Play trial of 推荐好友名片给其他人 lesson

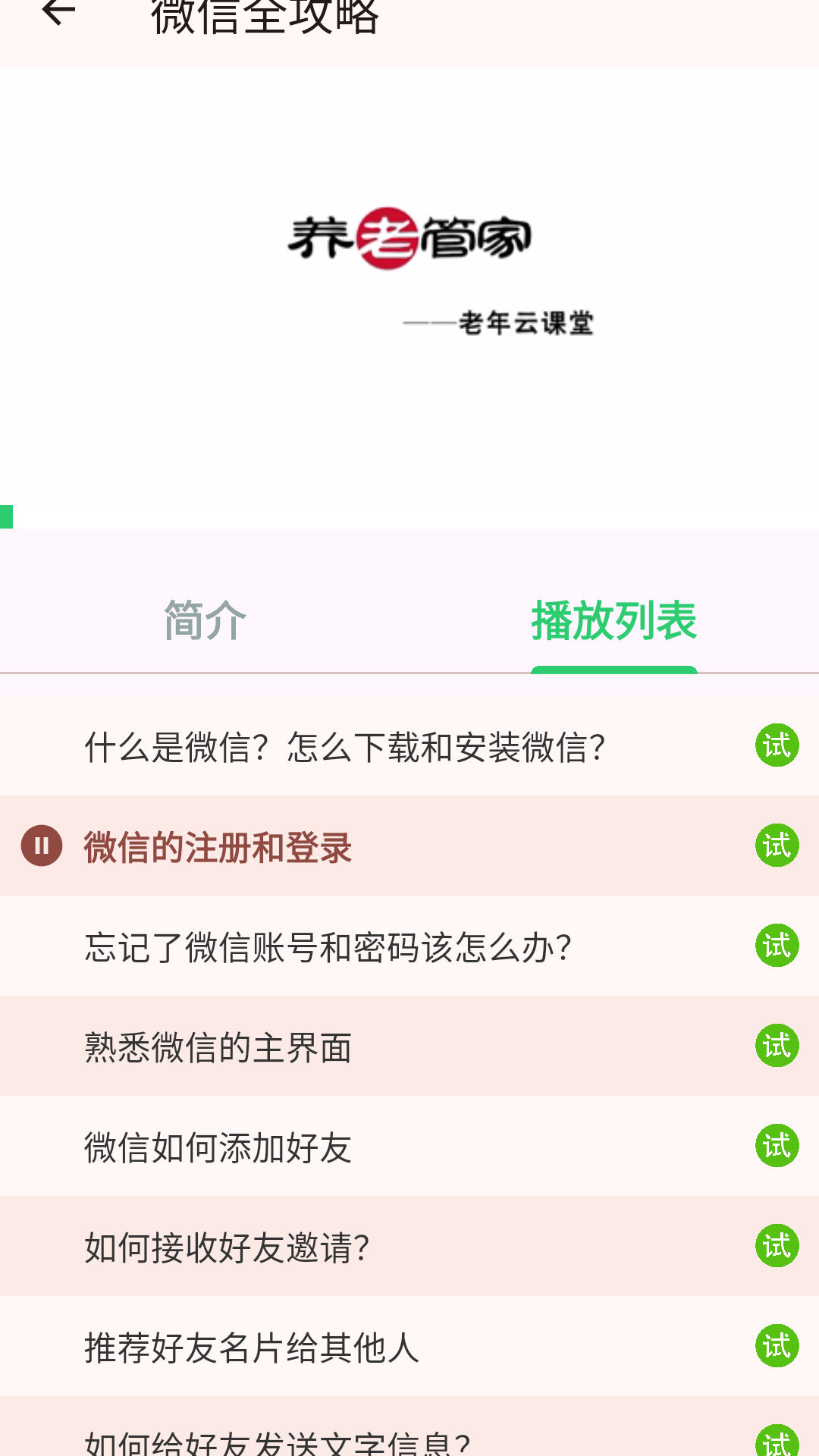776,1346
